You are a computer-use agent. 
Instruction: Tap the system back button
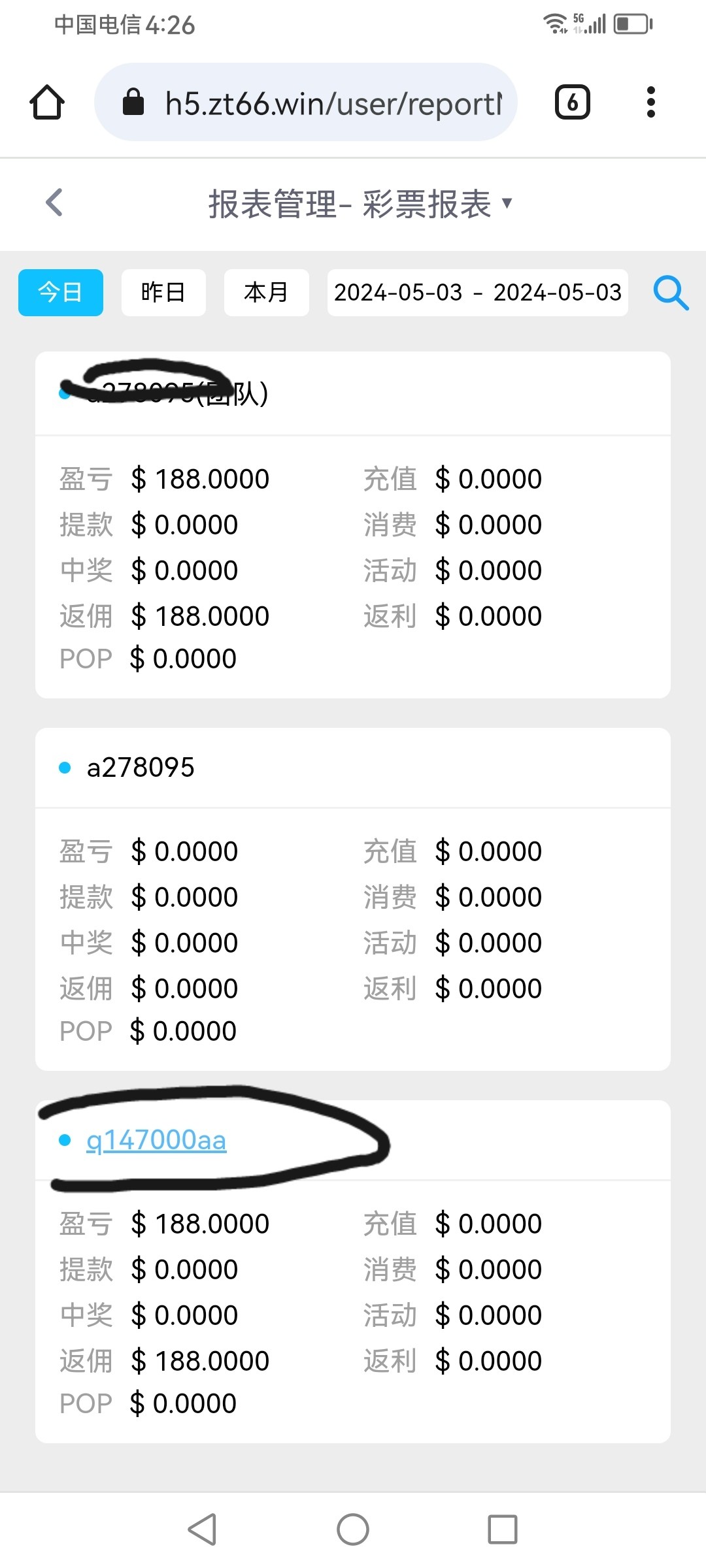tap(203, 1529)
